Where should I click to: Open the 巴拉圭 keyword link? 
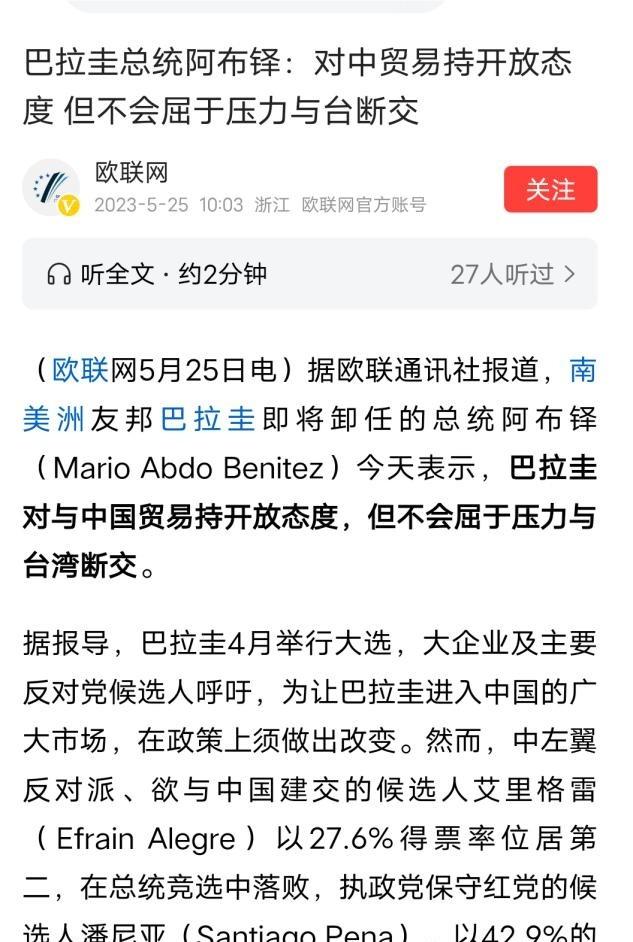tap(208, 418)
